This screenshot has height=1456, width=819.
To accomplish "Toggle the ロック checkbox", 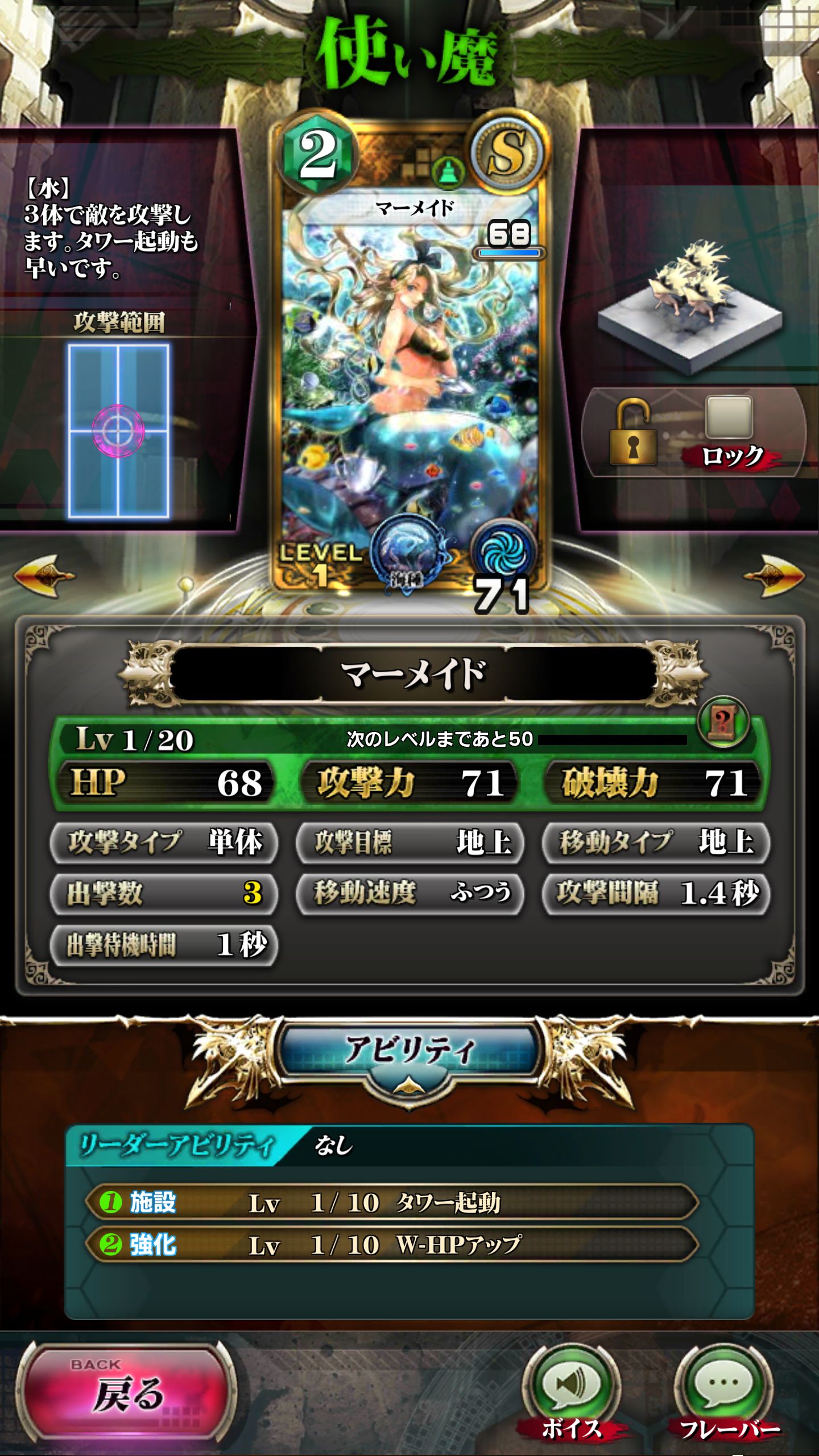I will (x=729, y=417).
